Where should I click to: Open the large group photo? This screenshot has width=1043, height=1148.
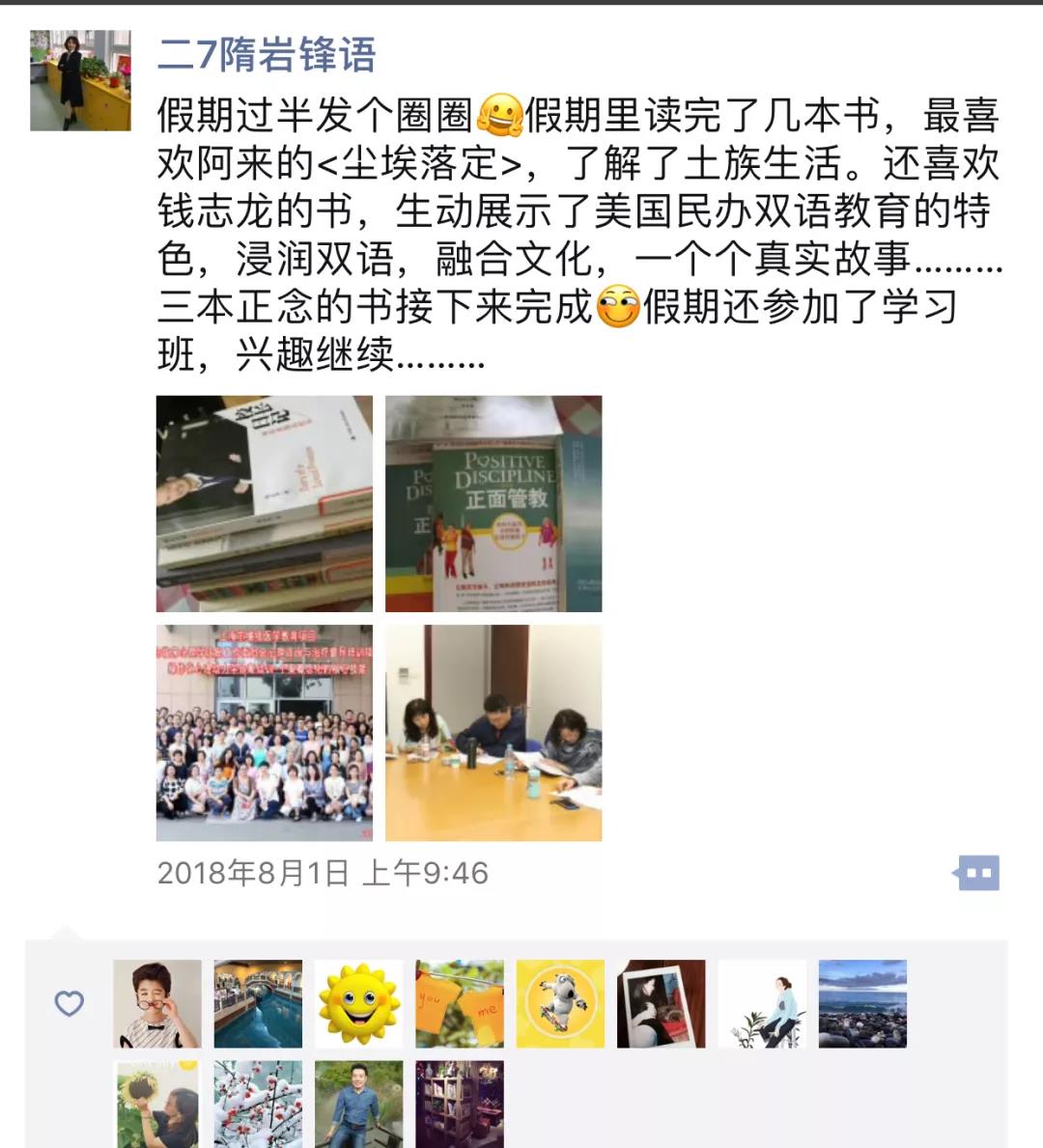265,733
